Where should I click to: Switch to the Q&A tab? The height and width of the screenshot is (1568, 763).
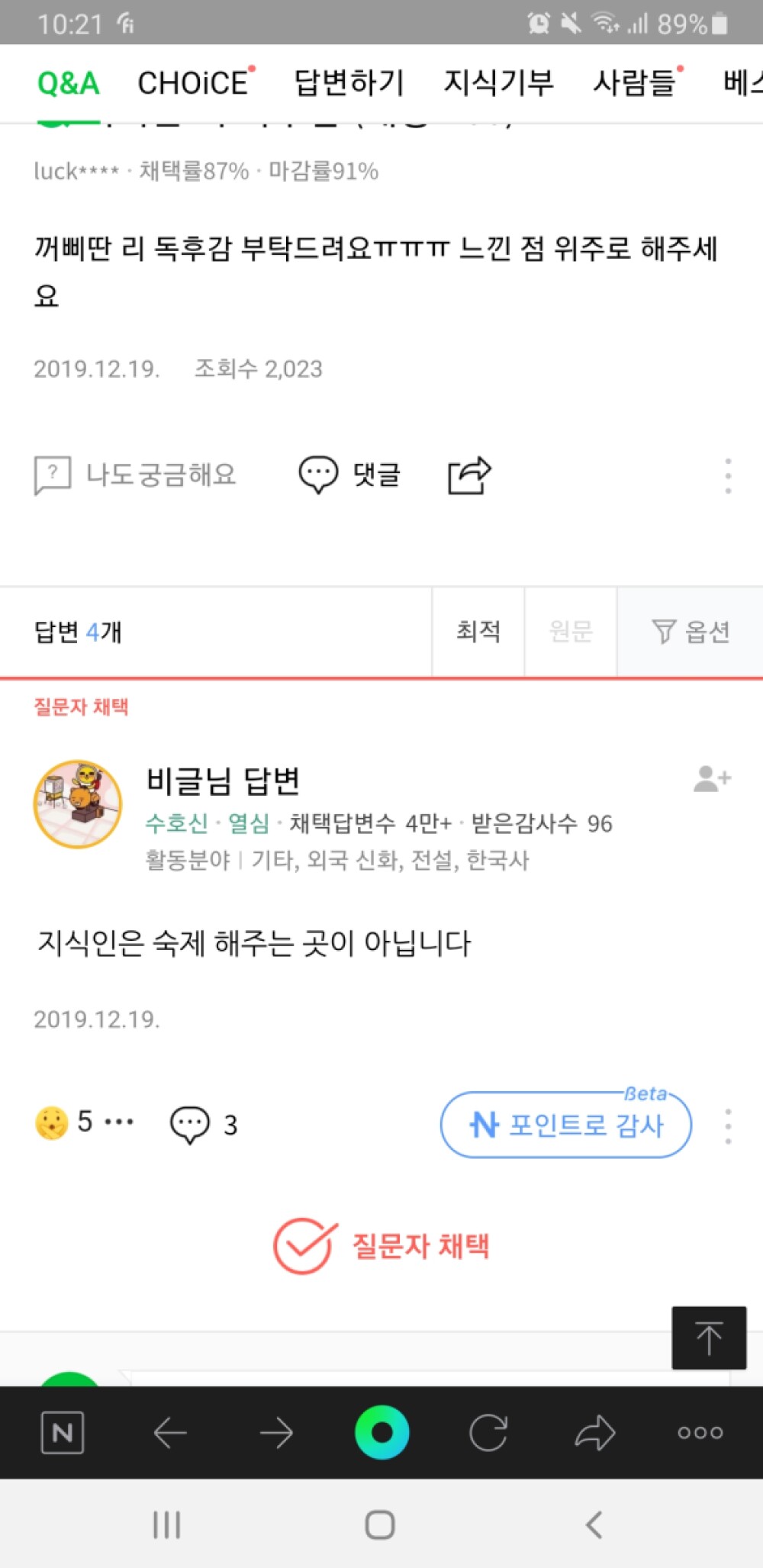tap(69, 83)
